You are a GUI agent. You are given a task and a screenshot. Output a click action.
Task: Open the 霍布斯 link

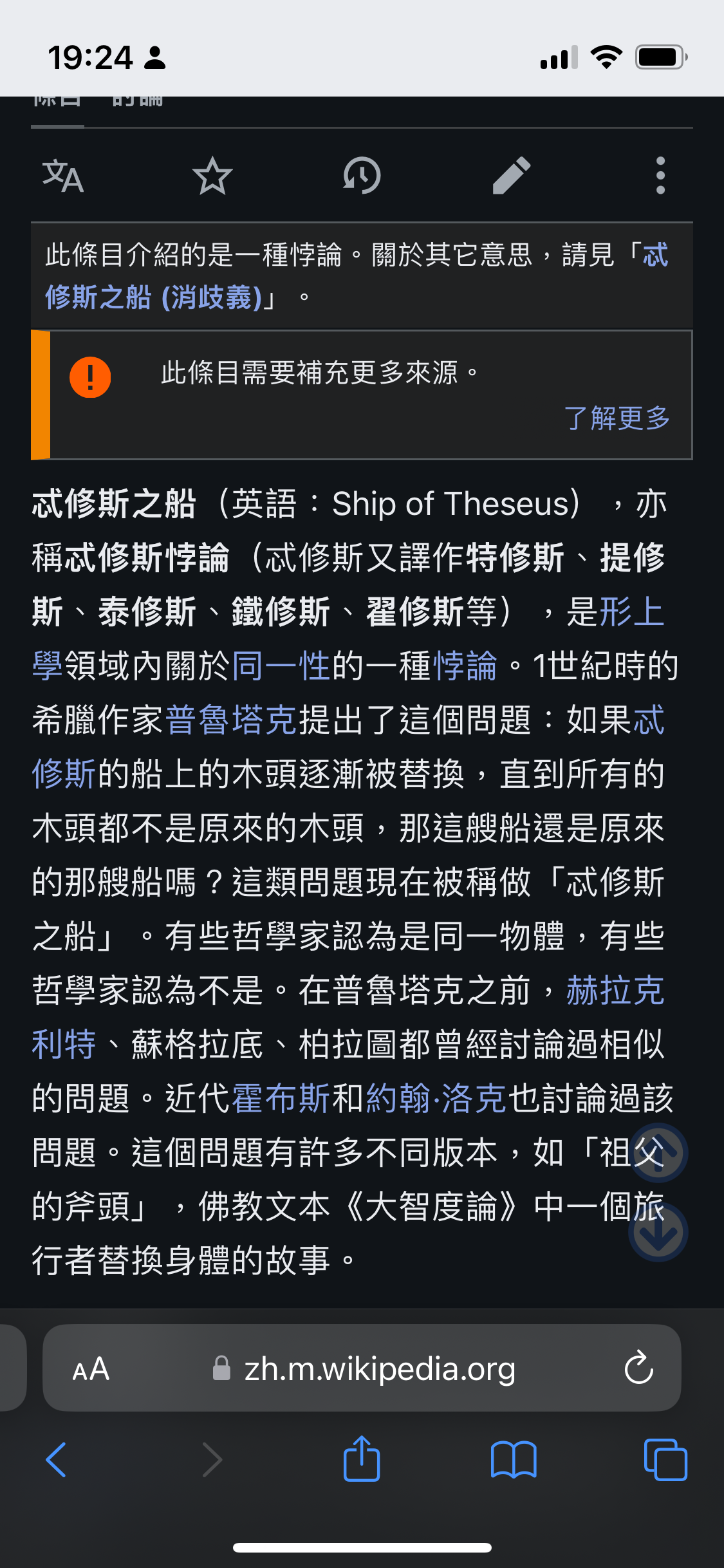pos(281,1098)
